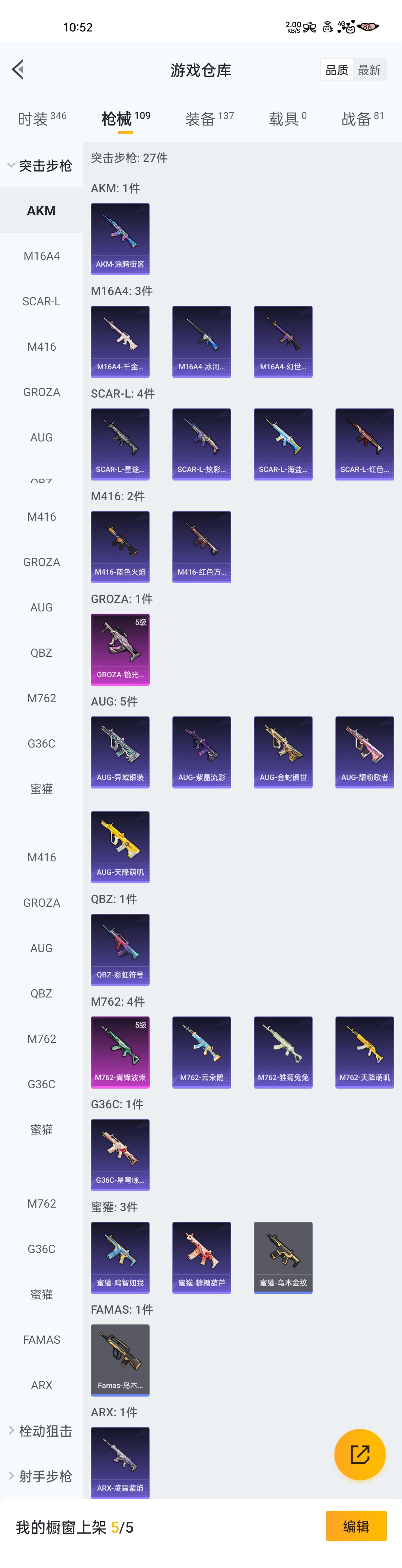Sort by 品质
Image resolution: width=402 pixels, height=1568 pixels.
(x=337, y=70)
